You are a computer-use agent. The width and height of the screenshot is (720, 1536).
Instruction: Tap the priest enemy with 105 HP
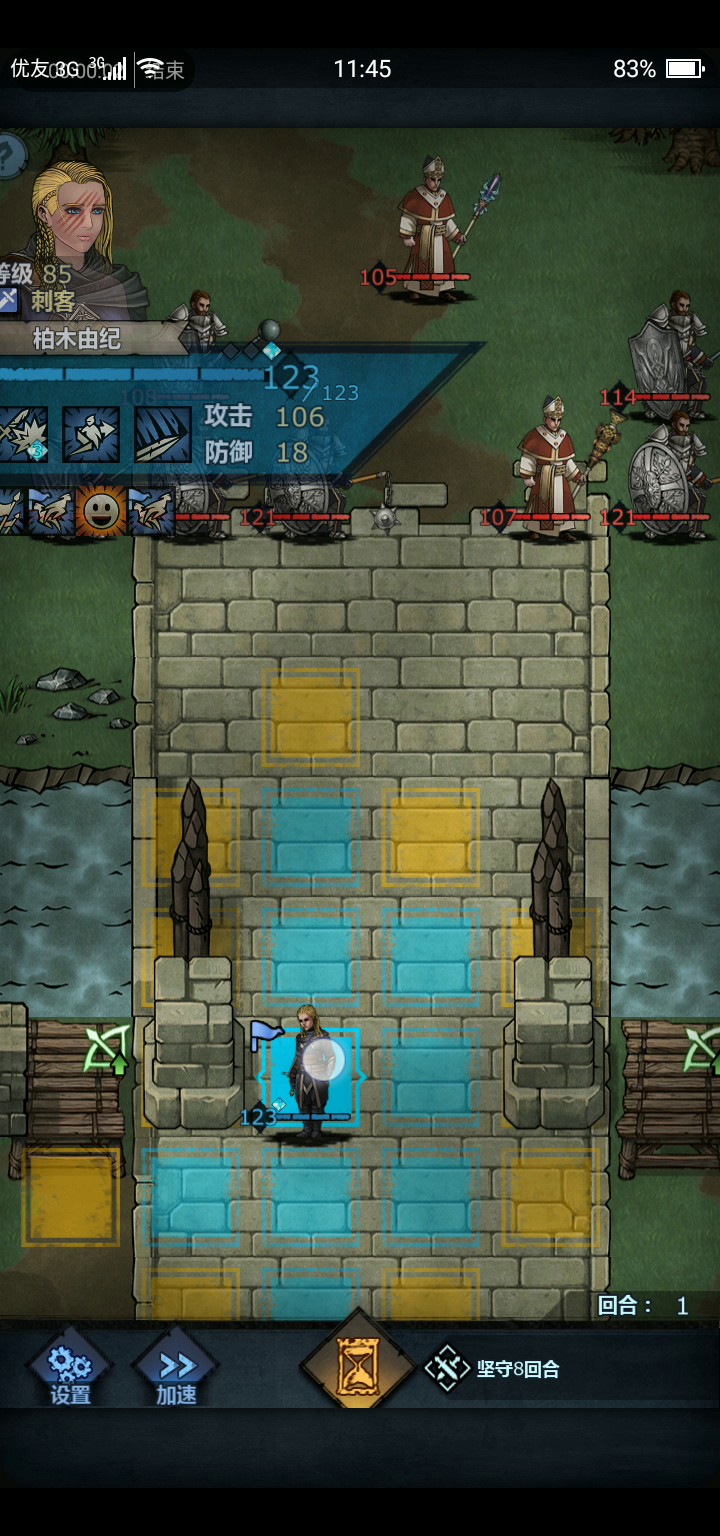click(x=430, y=228)
